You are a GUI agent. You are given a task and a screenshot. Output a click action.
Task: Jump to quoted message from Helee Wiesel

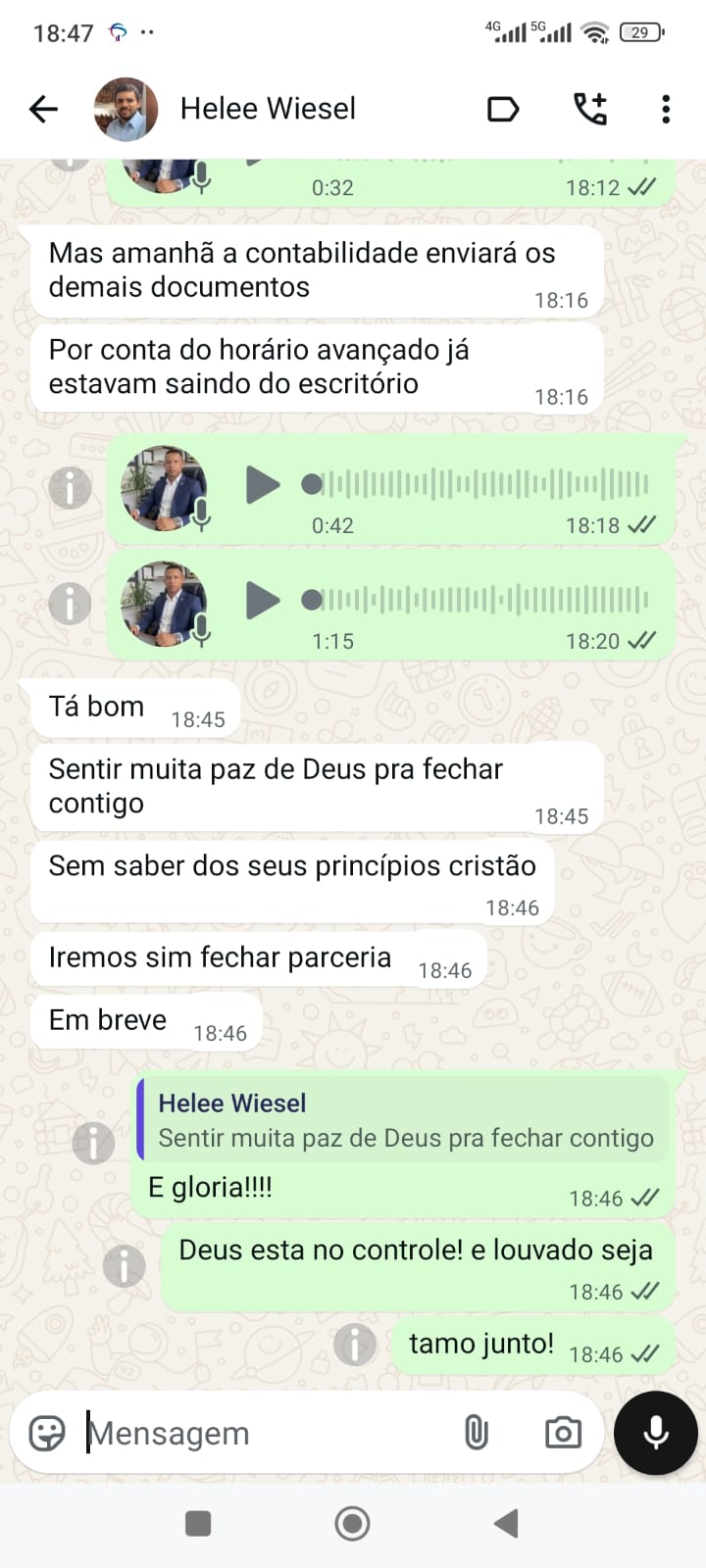402,1120
